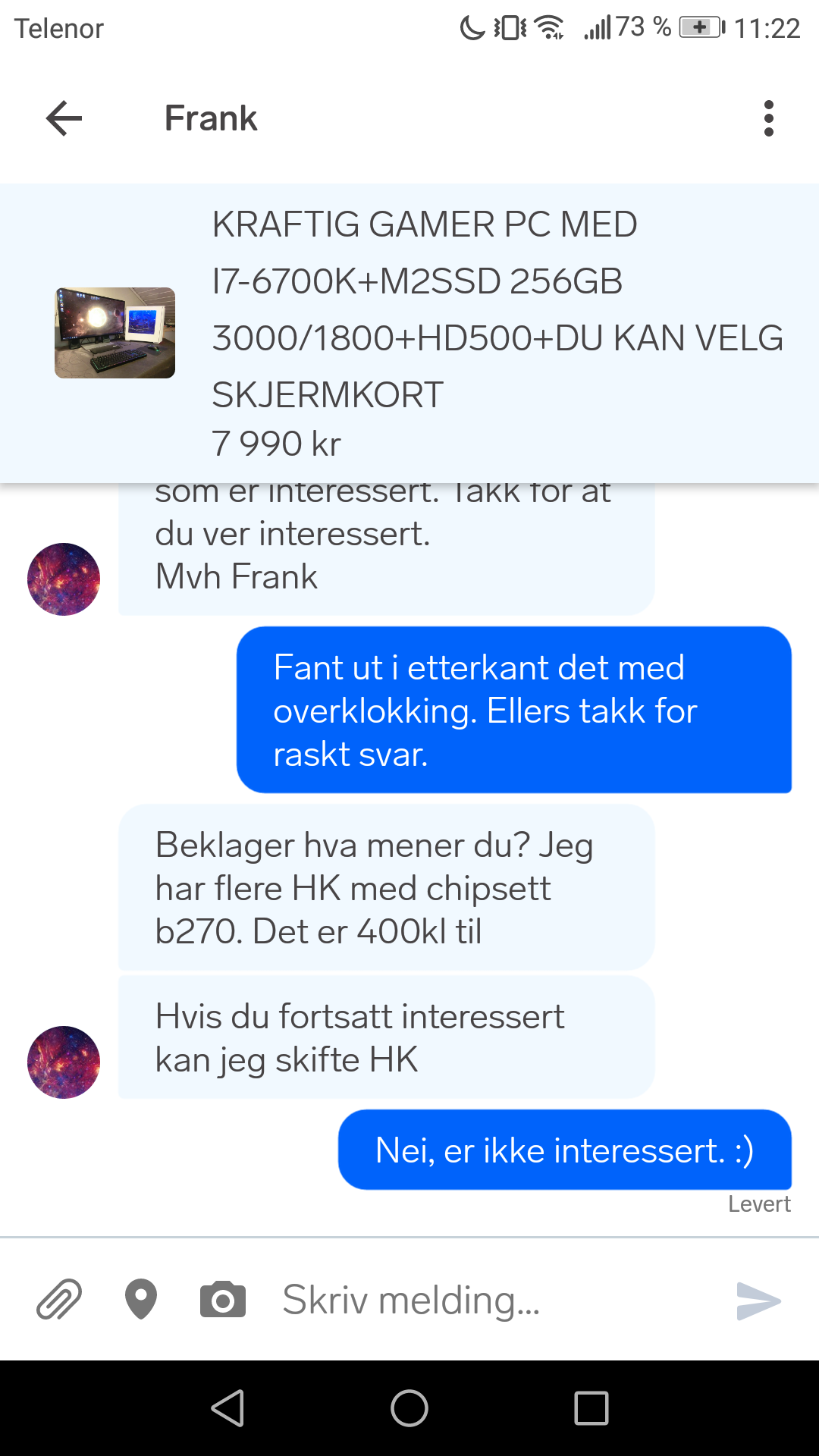Open the camera to send a photo
The width and height of the screenshot is (819, 1456).
tap(223, 1300)
